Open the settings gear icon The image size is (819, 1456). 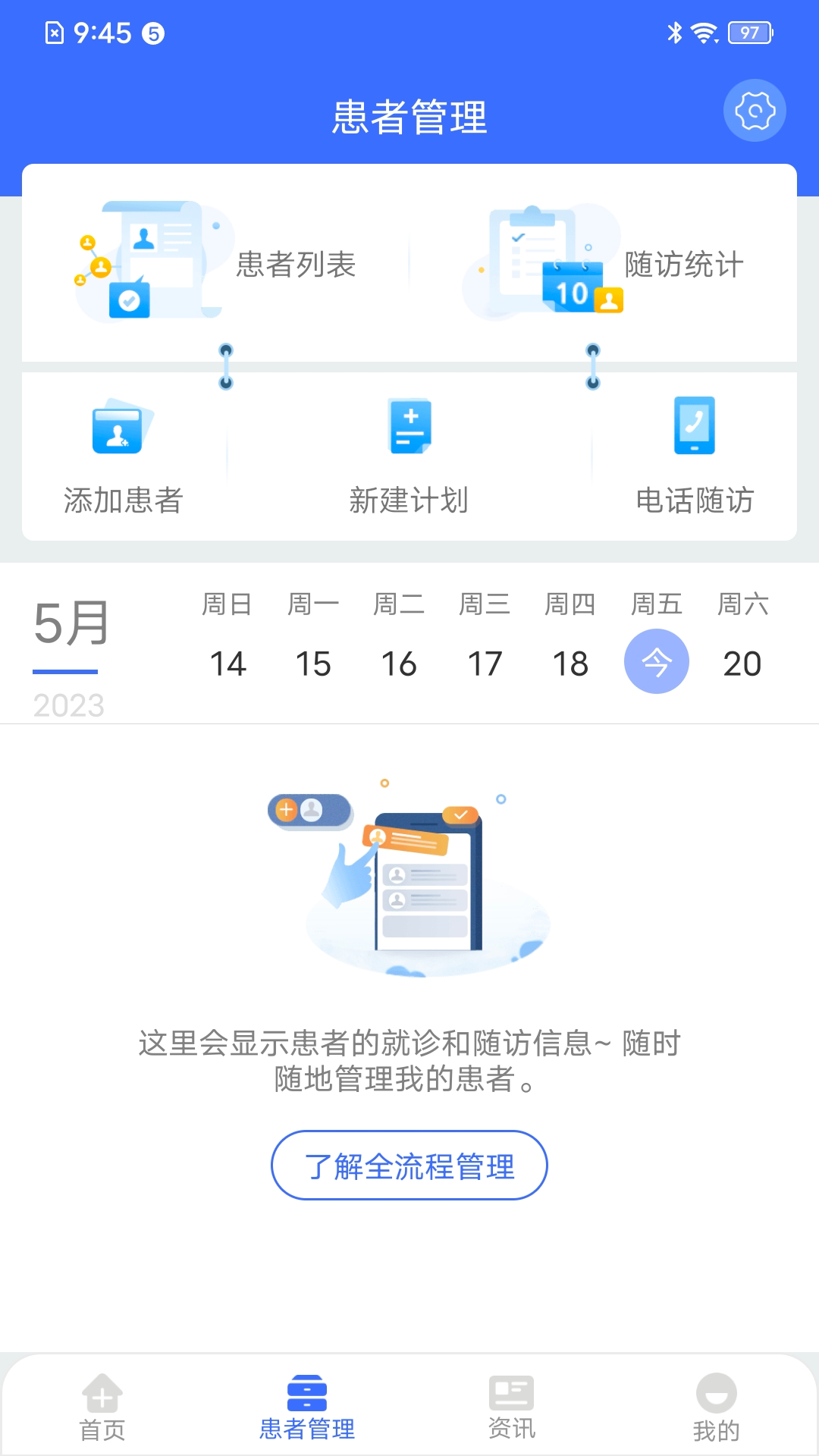pos(755,110)
